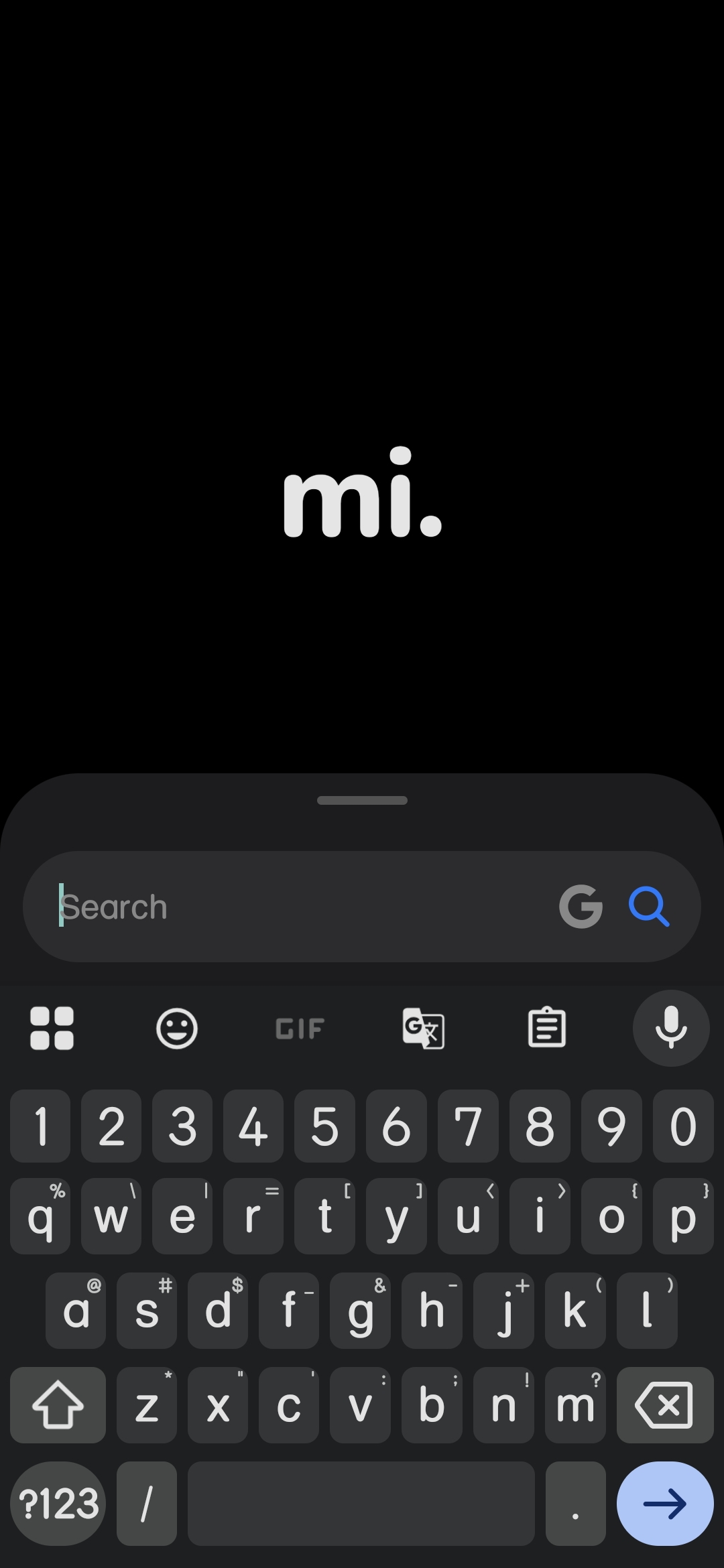The height and width of the screenshot is (1568, 724).
Task: Tap the number 5 key
Action: click(324, 1126)
